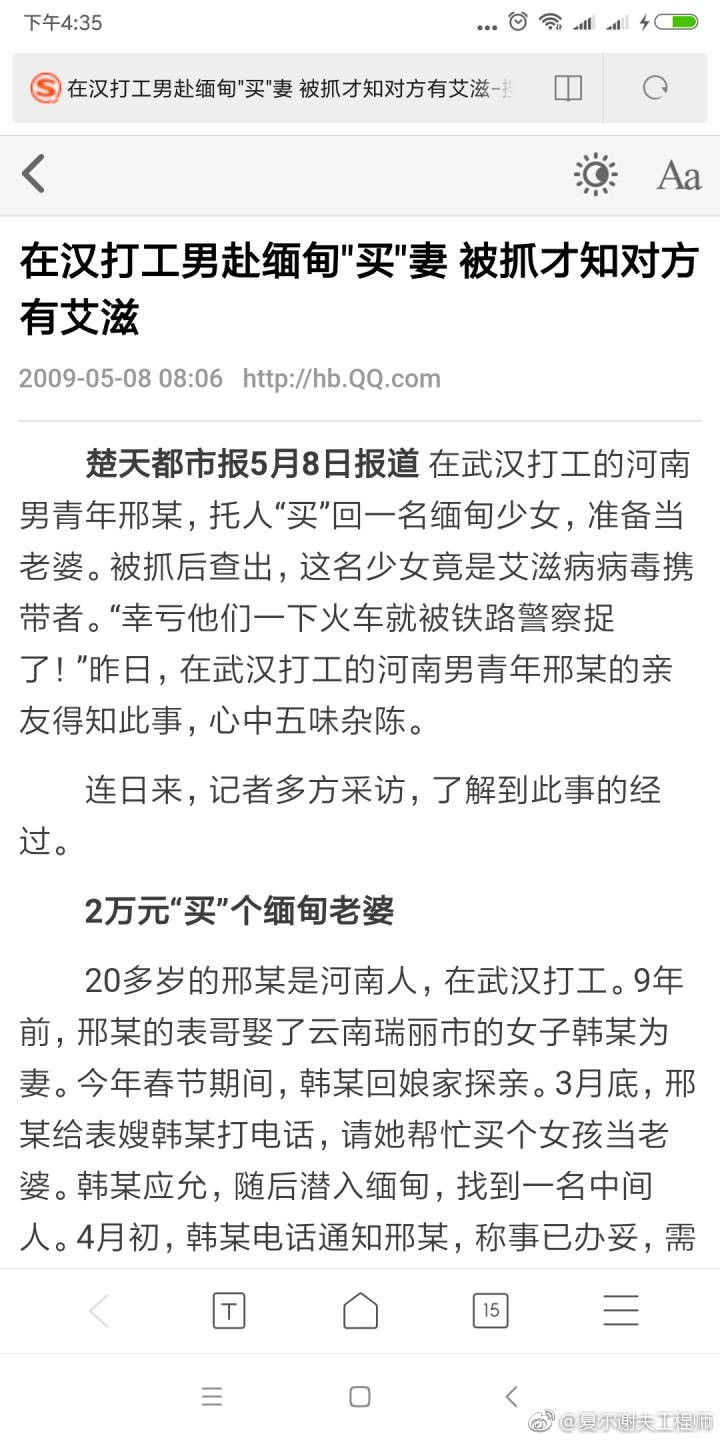Open reader mode book icon

click(568, 88)
